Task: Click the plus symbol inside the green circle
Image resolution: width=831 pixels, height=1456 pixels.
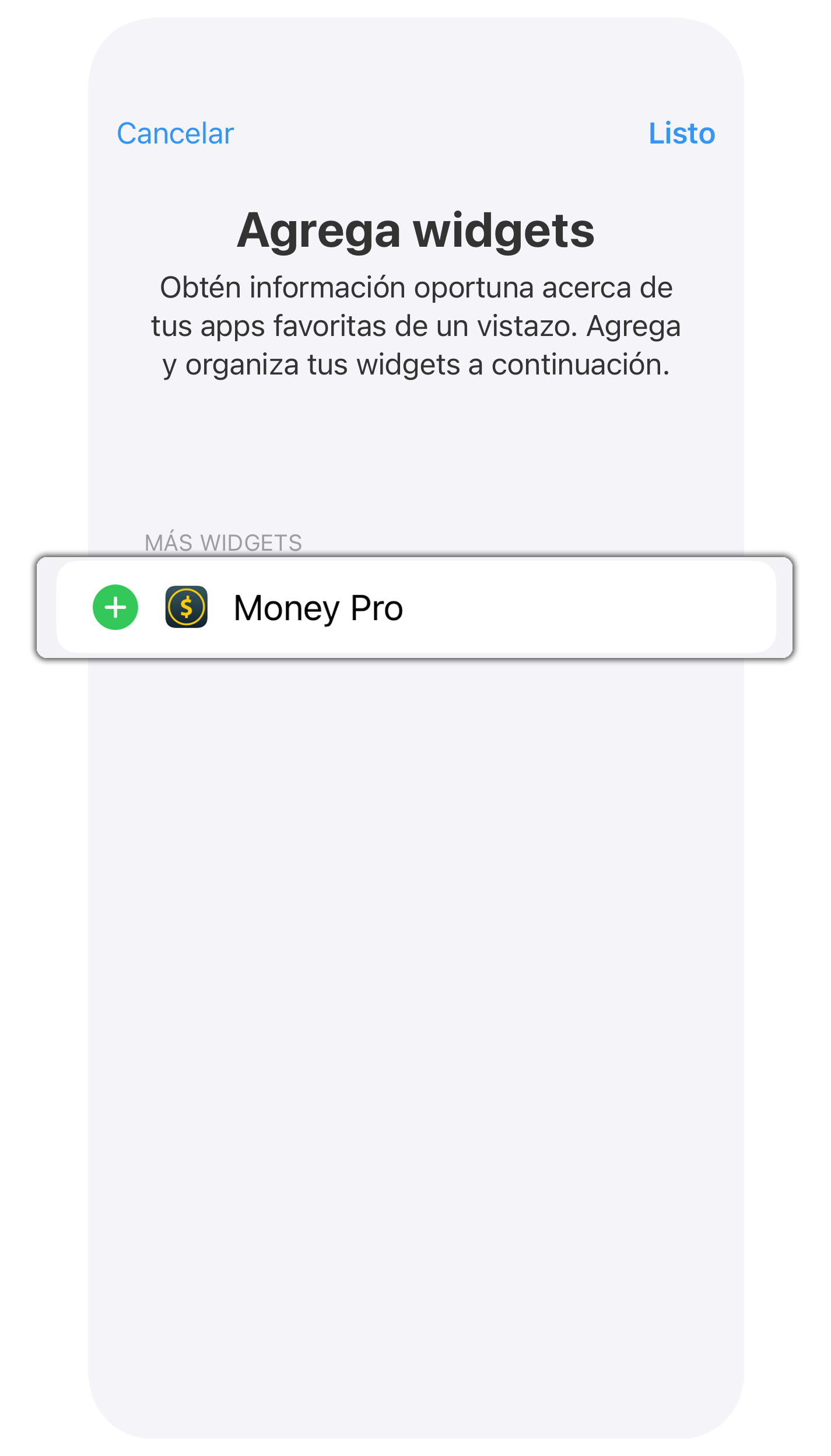Action: 115,607
